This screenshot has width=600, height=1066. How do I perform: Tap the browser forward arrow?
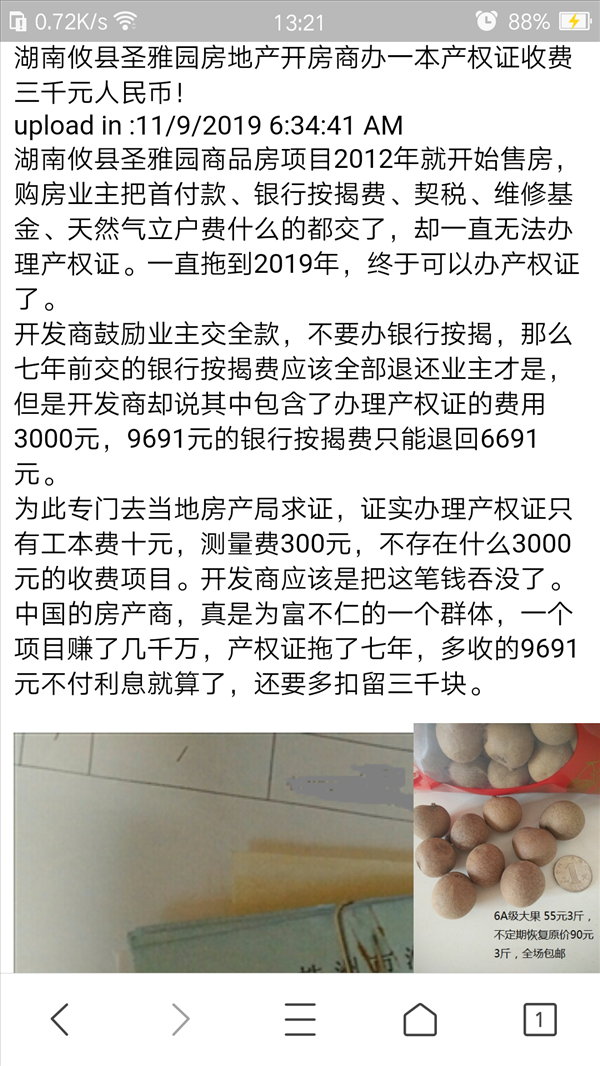(x=180, y=1020)
